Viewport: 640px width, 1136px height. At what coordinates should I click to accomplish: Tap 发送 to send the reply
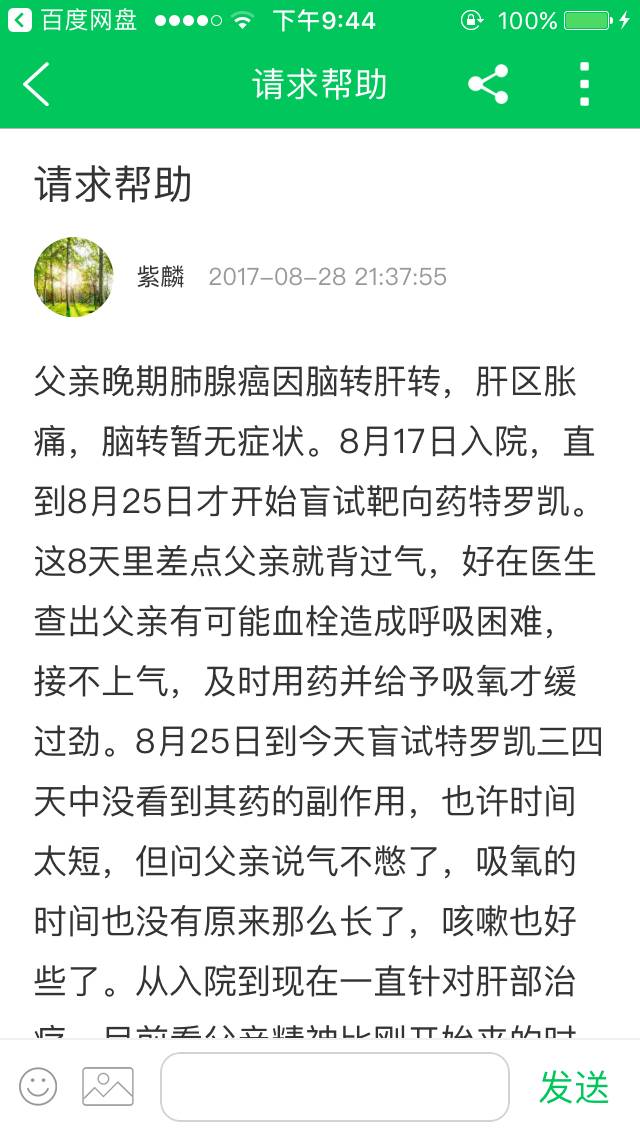tap(574, 1086)
